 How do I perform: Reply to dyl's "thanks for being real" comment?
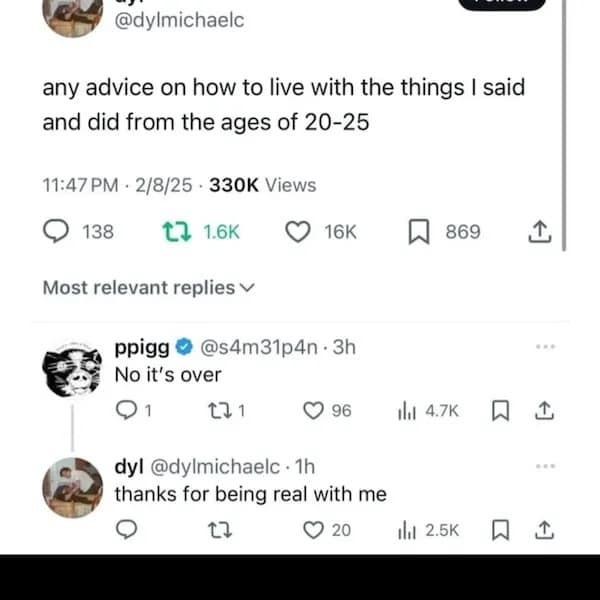(126, 530)
